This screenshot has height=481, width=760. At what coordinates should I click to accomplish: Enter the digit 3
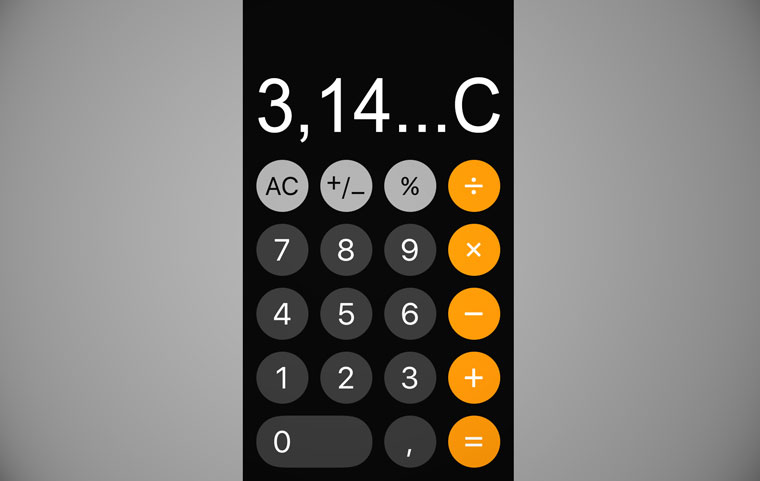(410, 378)
